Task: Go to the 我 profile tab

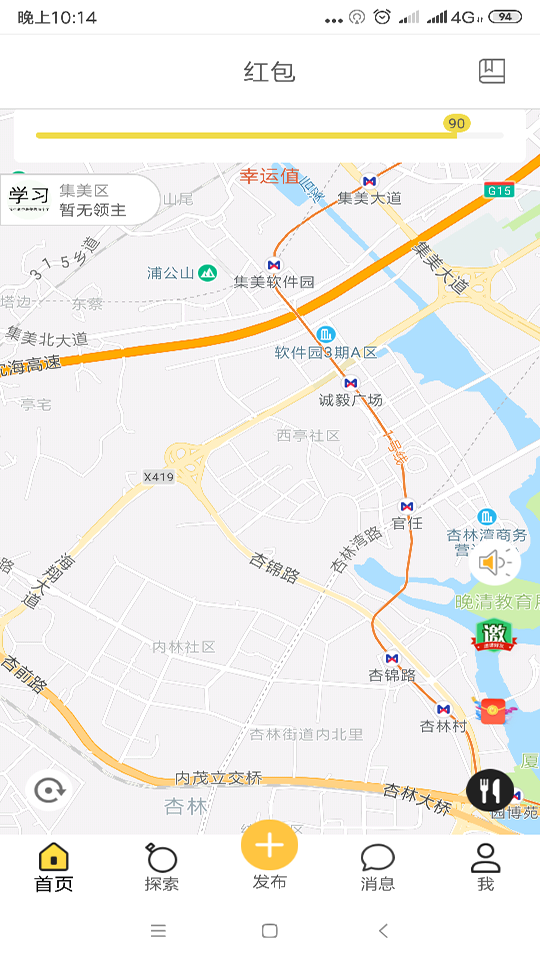Action: (486, 868)
